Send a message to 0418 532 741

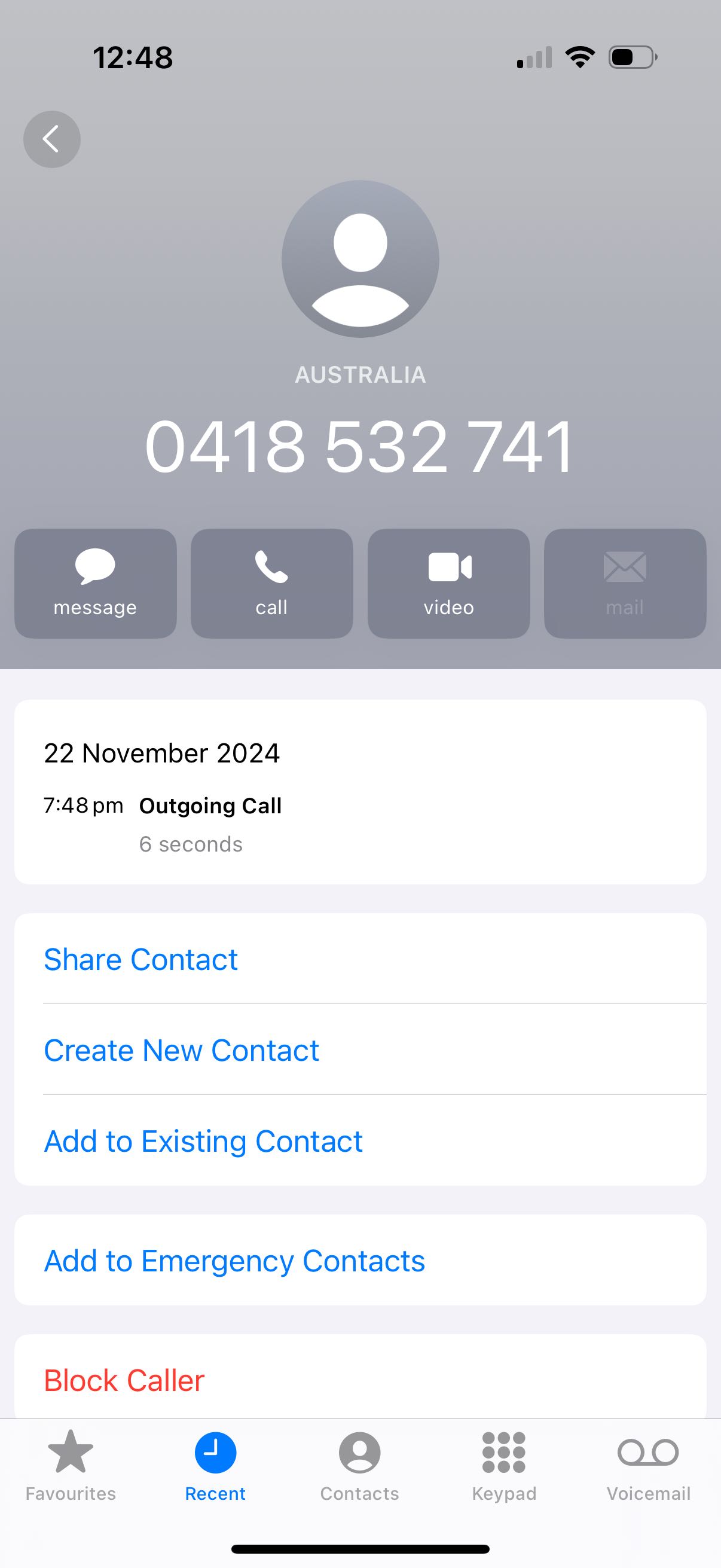(x=96, y=583)
